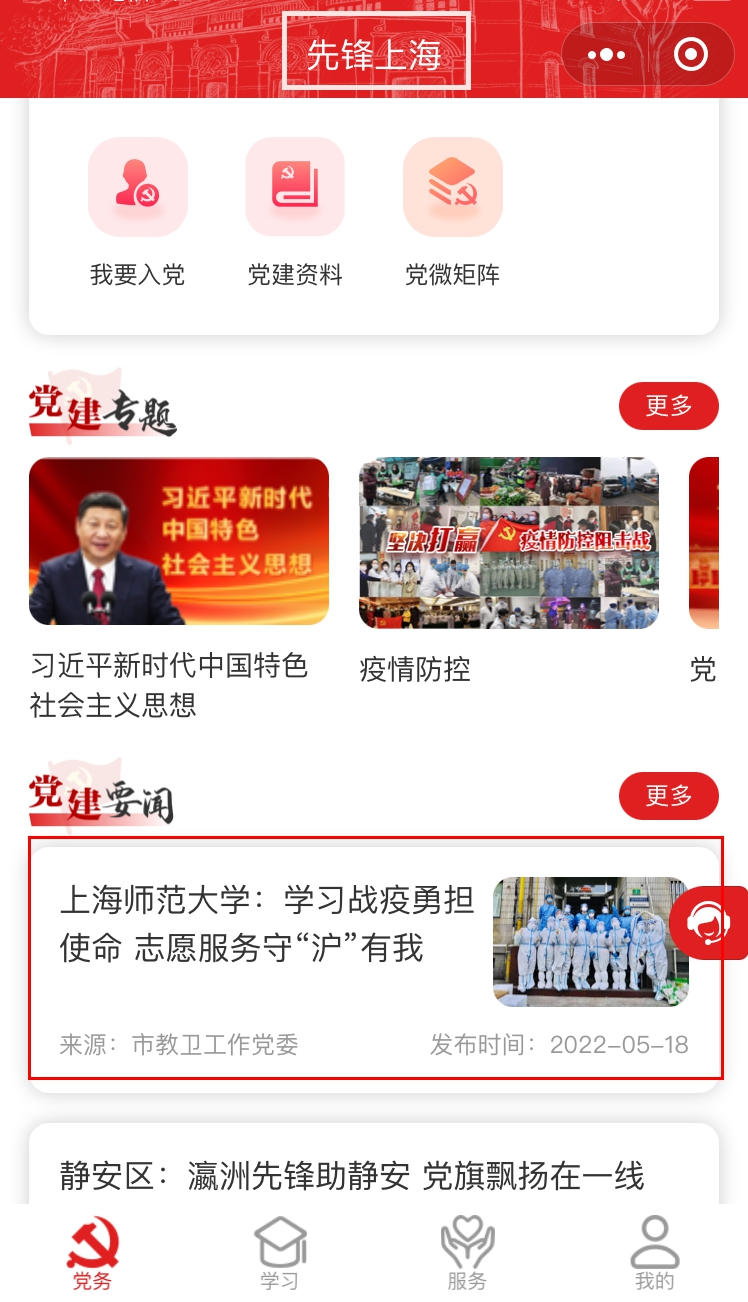
Task: Open 党建资料 shortcut
Action: click(x=295, y=212)
